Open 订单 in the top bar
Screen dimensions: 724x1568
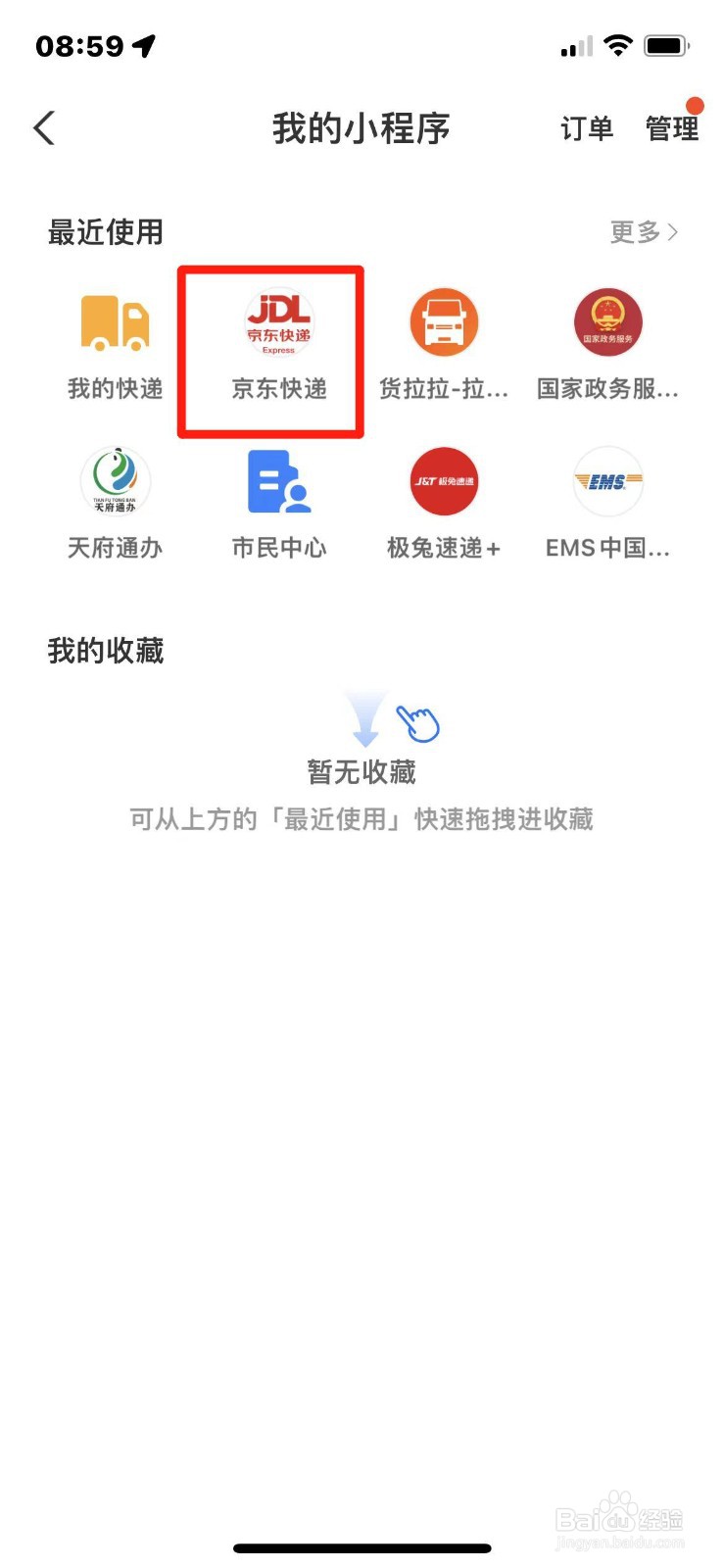[586, 128]
